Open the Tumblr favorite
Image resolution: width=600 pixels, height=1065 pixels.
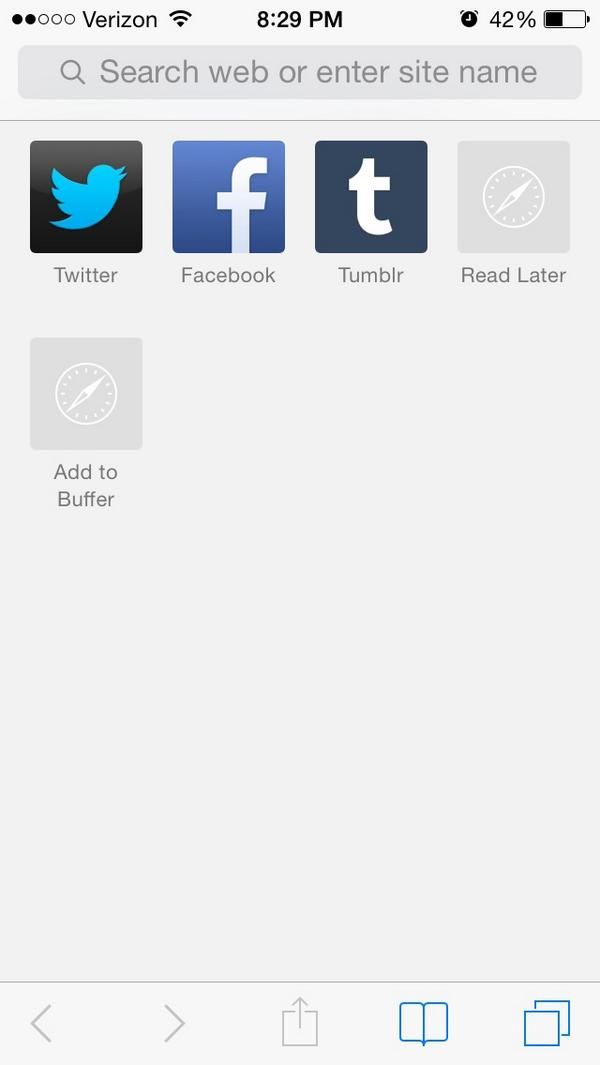[x=371, y=197]
